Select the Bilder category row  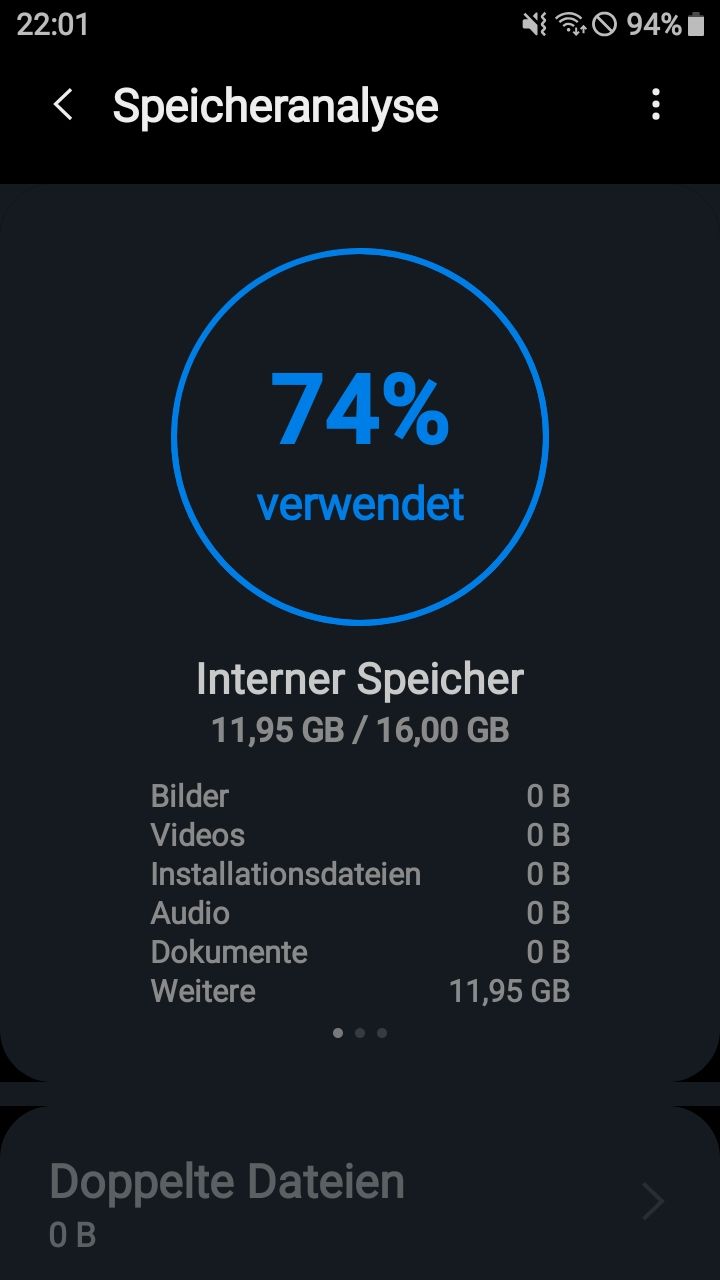click(x=360, y=795)
